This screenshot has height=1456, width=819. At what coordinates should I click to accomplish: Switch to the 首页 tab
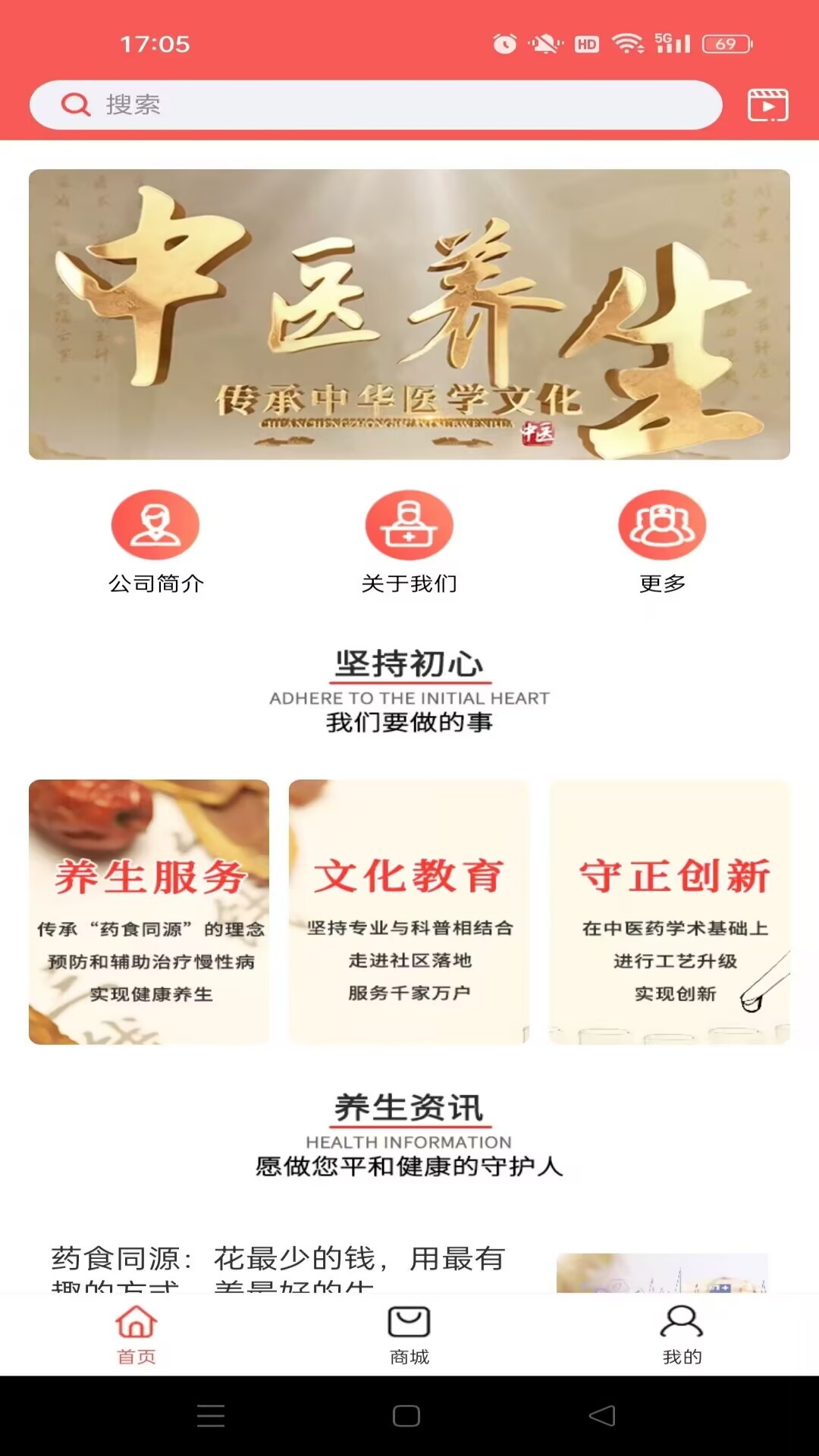136,1335
